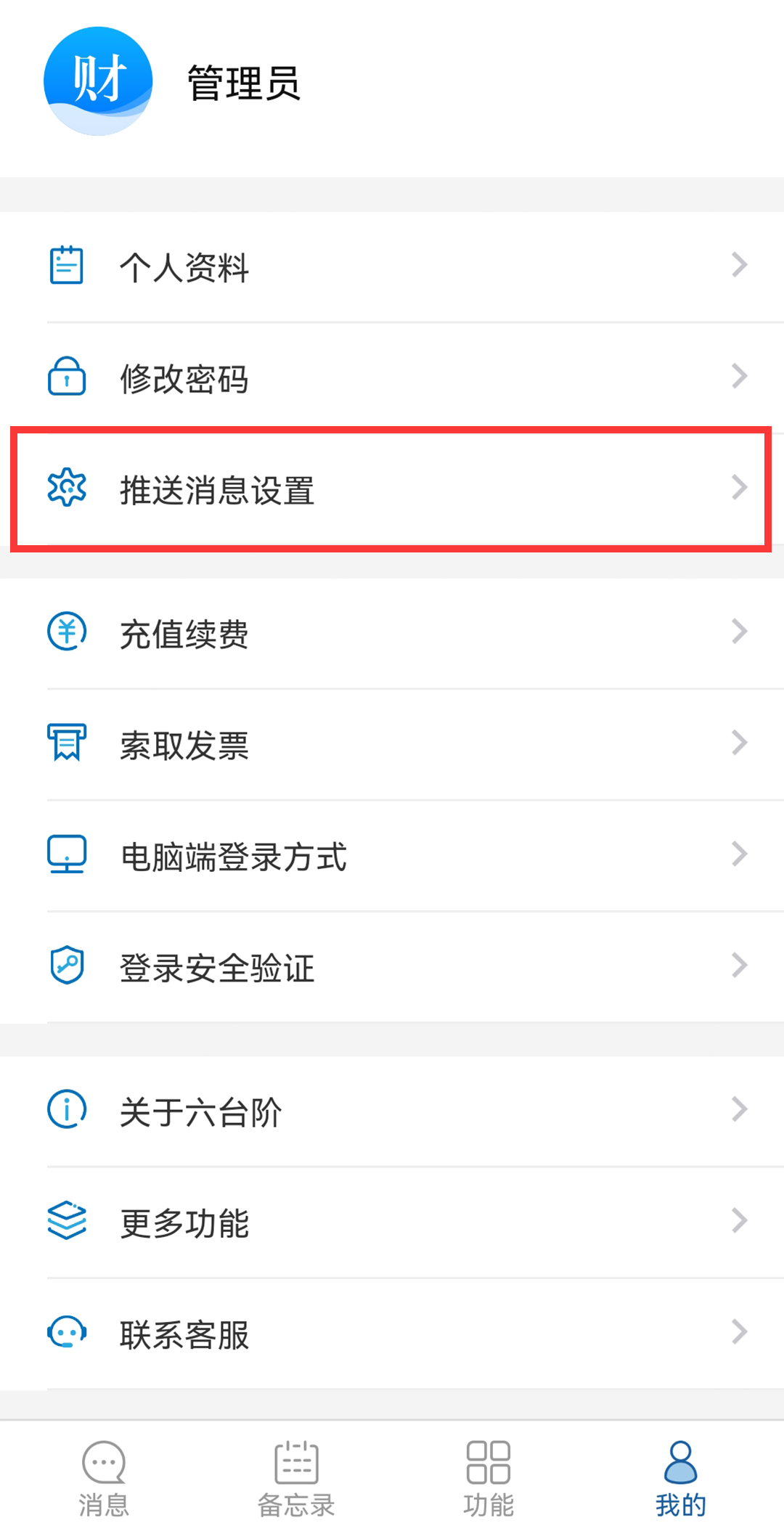This screenshot has width=784, height=1539.
Task: Open 更多功能 more features
Action: pyautogui.click(x=392, y=1222)
